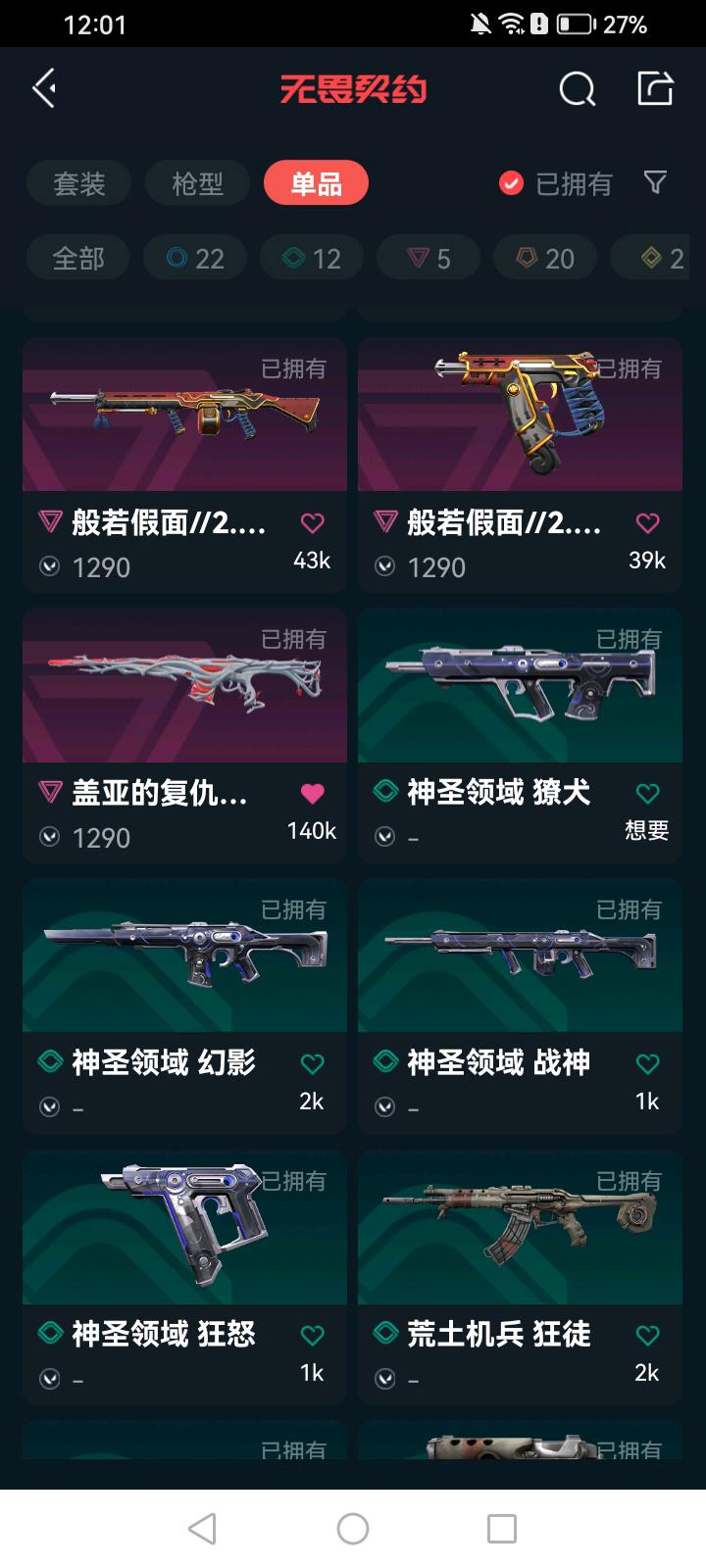Viewport: 706px width, 1568px height.
Task: Filter by the purple triangle tier chip showing 5
Action: [429, 259]
